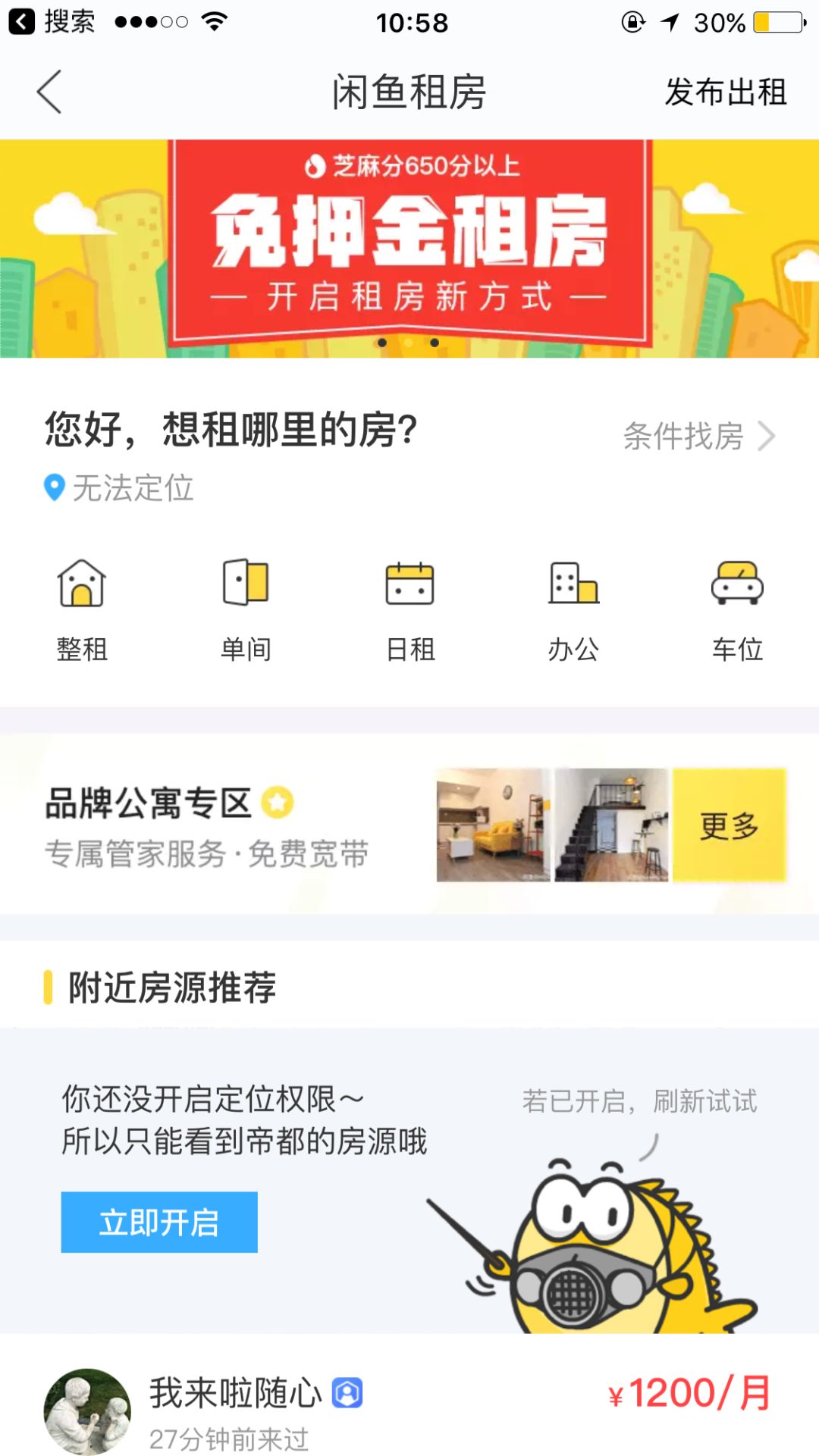Return to 搜索 via status bar back
Viewport: 819px width, 1456px height.
pos(53,22)
